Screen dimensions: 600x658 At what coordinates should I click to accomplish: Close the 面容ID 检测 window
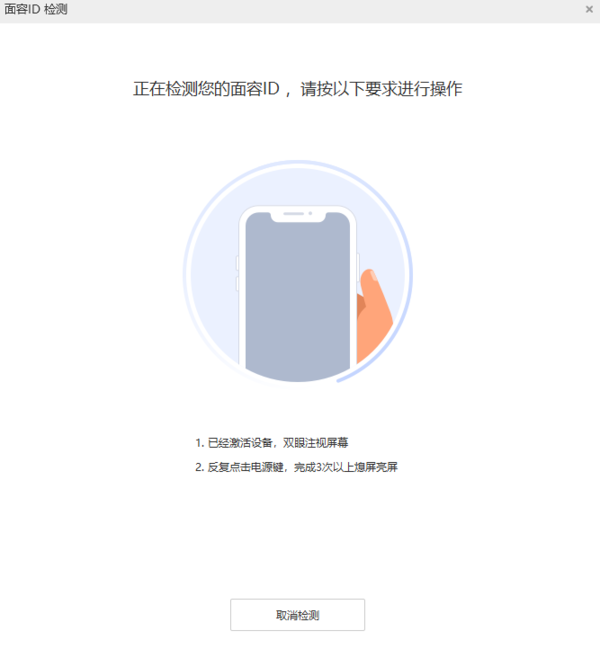pos(589,8)
